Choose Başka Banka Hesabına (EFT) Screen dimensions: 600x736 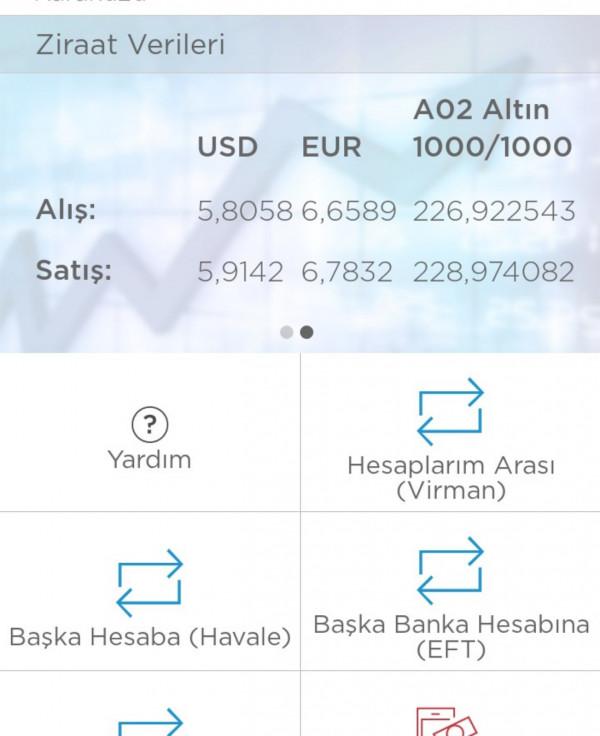(450, 598)
